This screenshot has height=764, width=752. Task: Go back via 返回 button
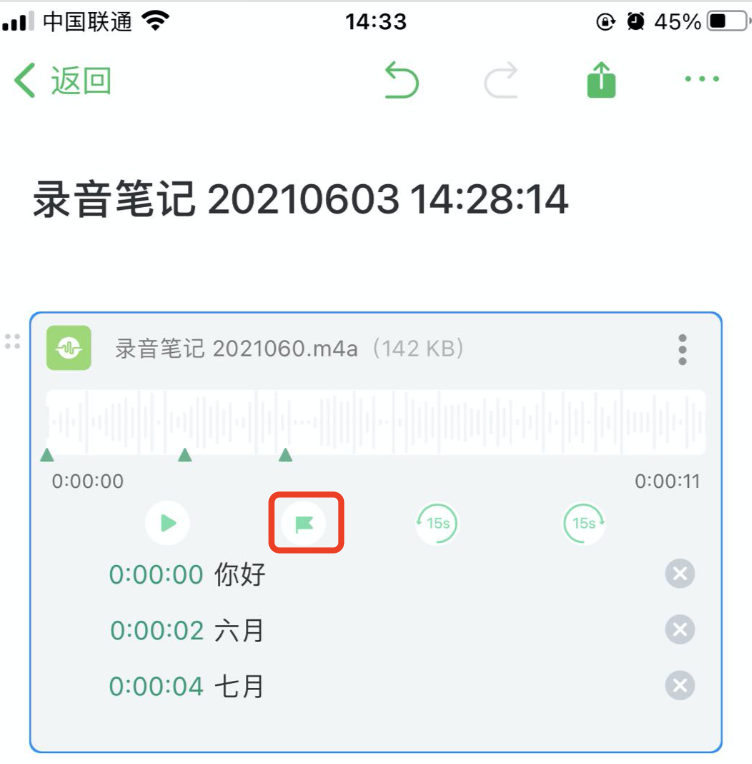click(x=62, y=80)
